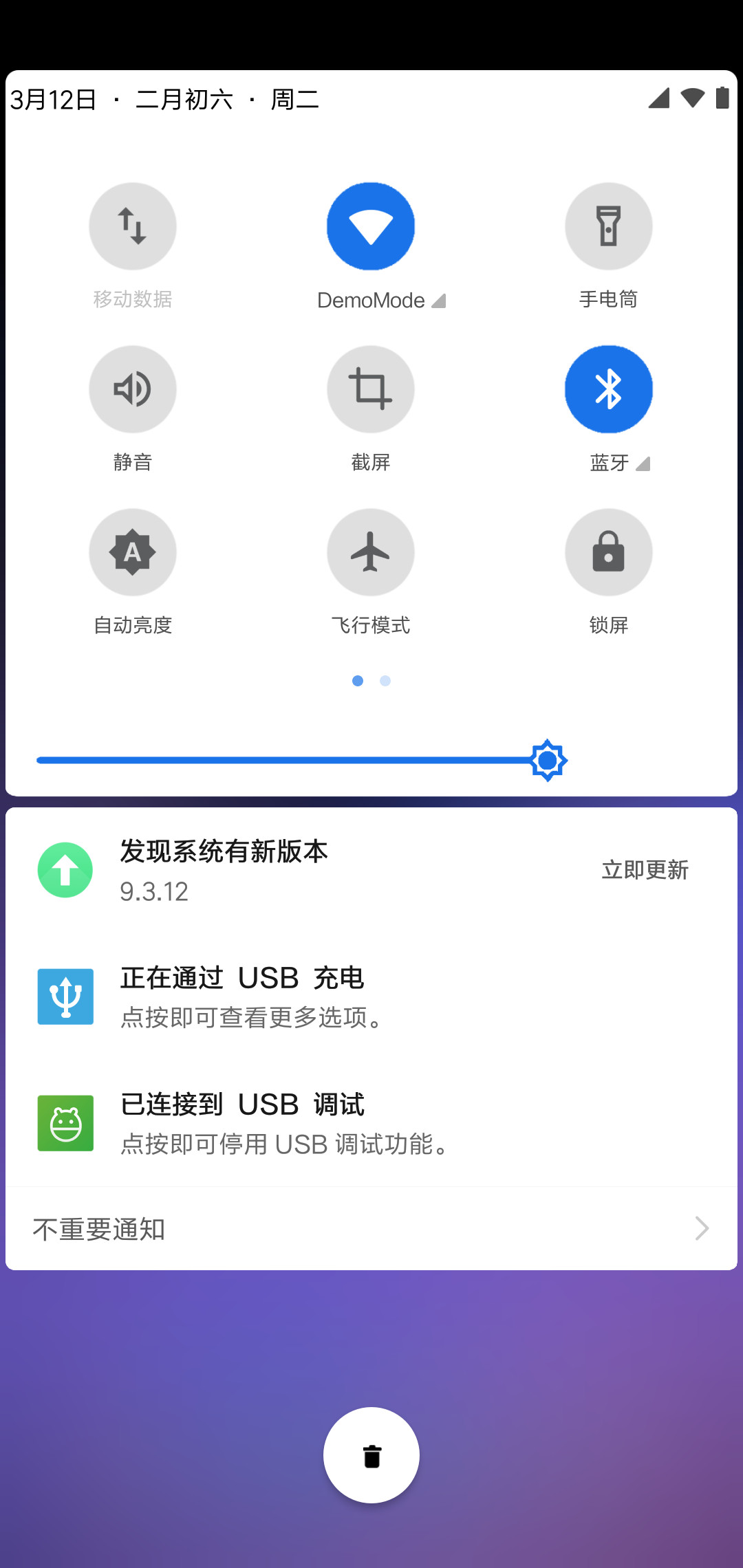Viewport: 743px width, 1568px height.
Task: Toggle 自动亮度 auto brightness
Action: (133, 552)
